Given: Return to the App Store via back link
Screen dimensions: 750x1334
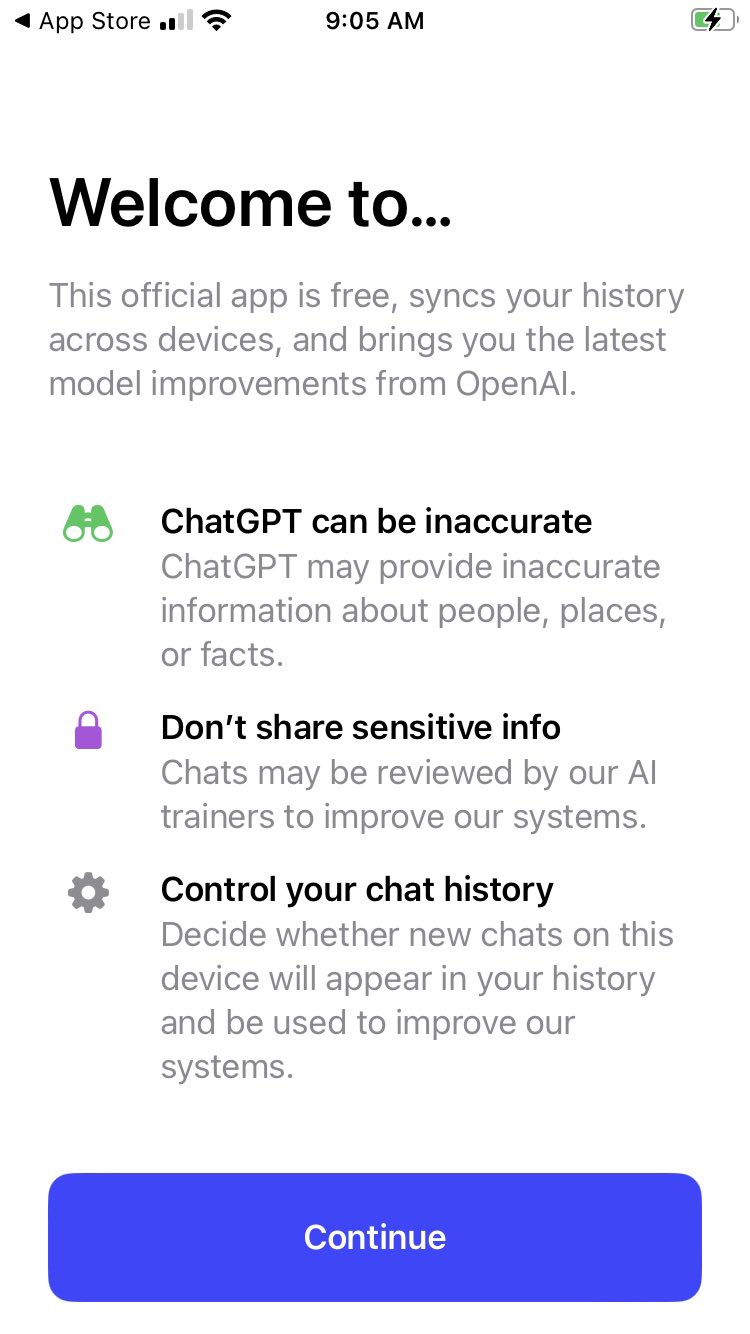Looking at the screenshot, I should click(x=83, y=21).
